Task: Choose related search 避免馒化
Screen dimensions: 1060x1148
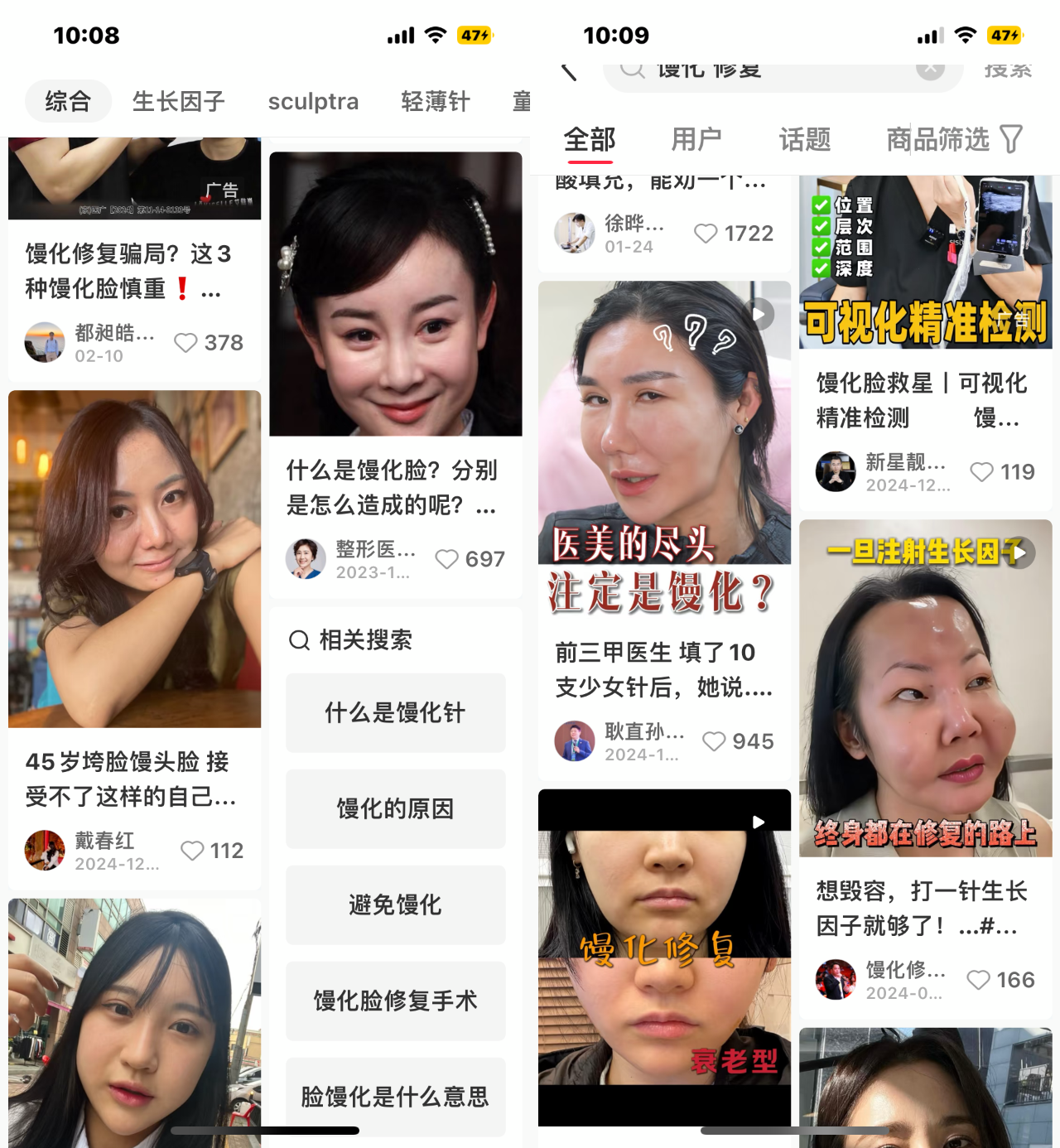Action: [x=396, y=905]
